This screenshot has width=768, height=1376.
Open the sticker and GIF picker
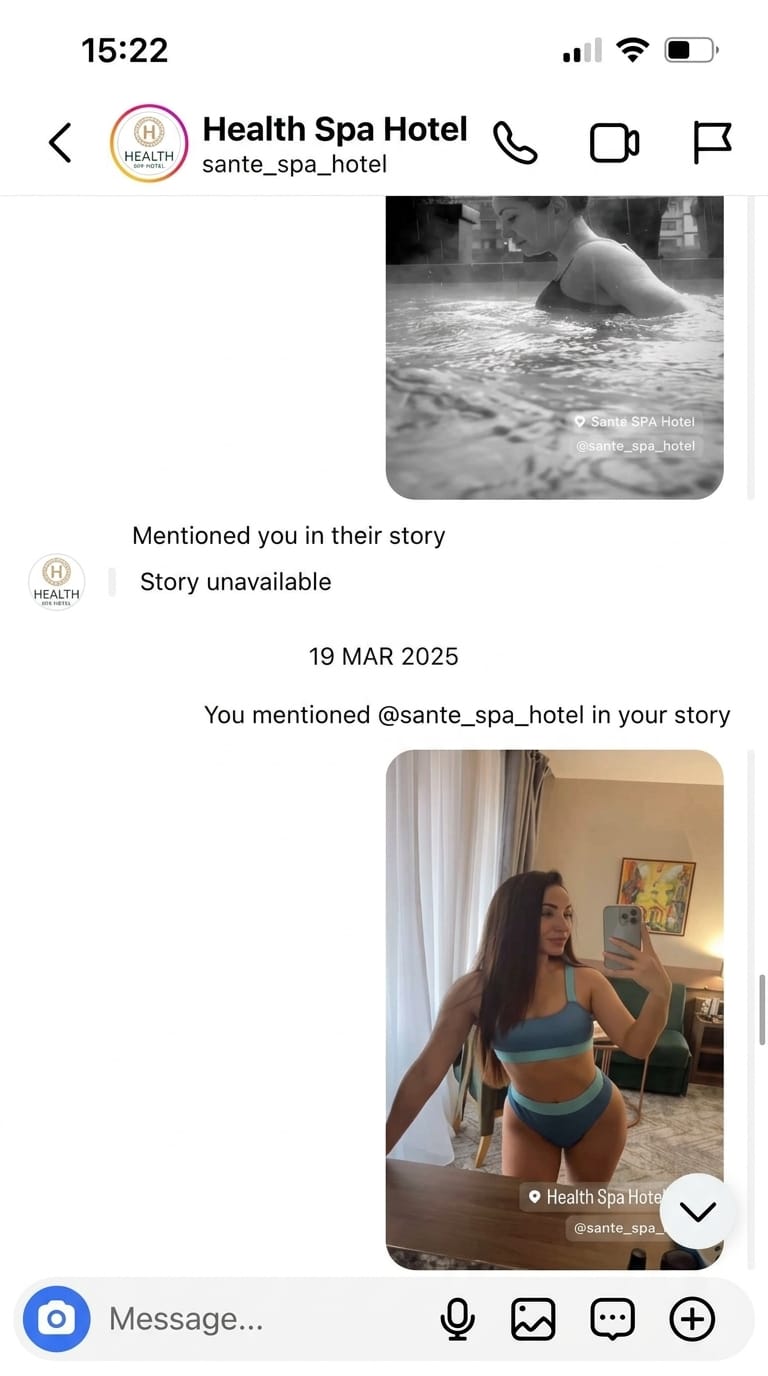(613, 1319)
